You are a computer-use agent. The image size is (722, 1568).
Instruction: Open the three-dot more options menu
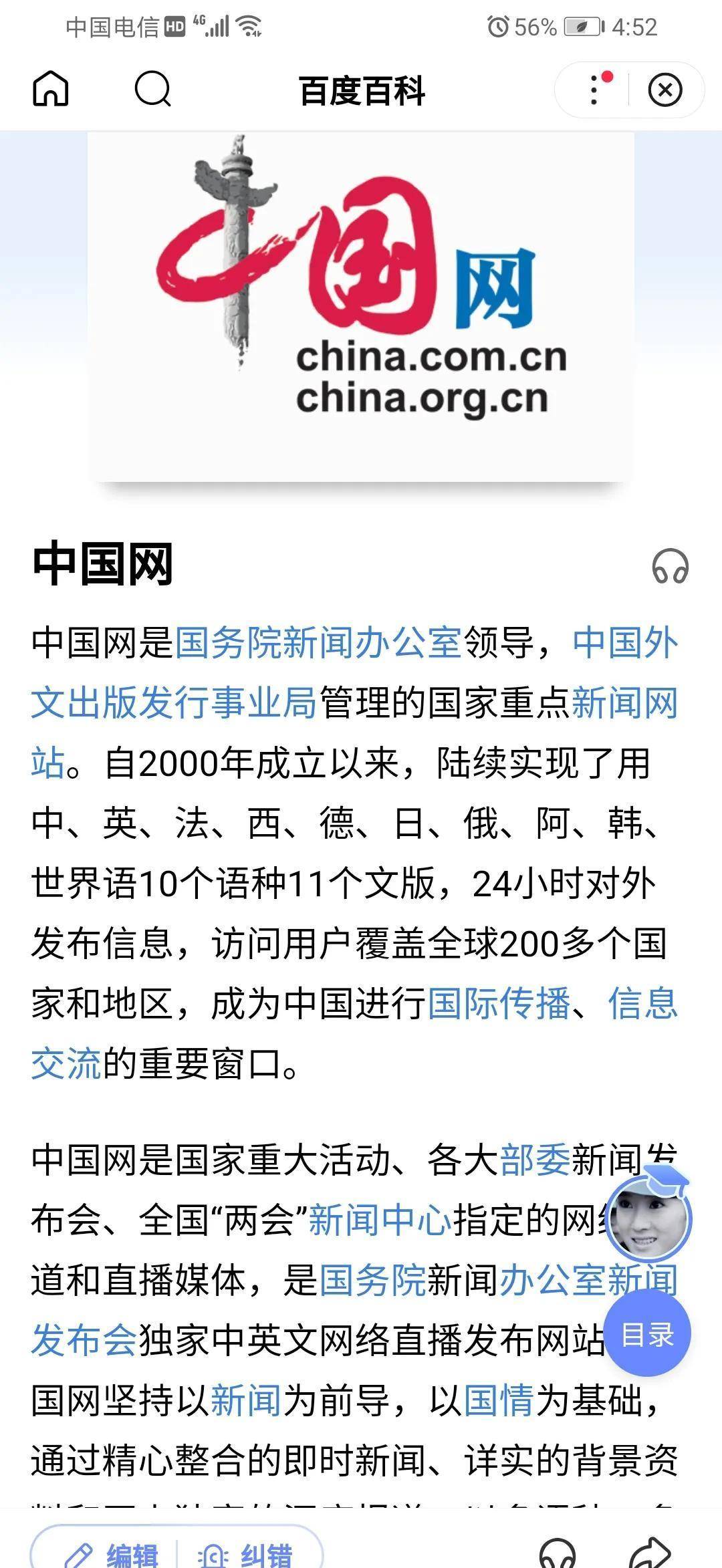point(594,90)
